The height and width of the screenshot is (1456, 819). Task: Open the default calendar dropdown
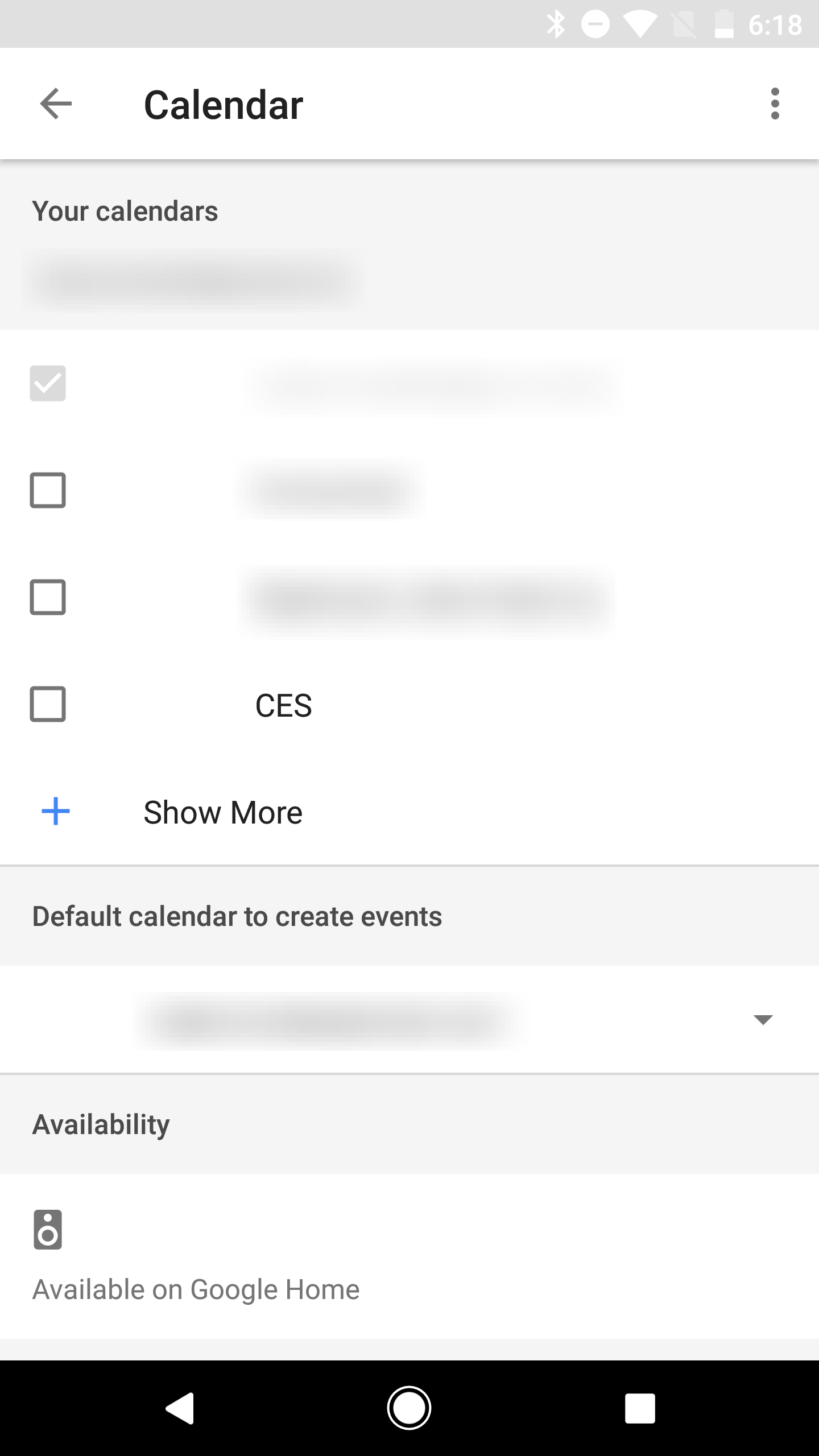pos(409,1019)
